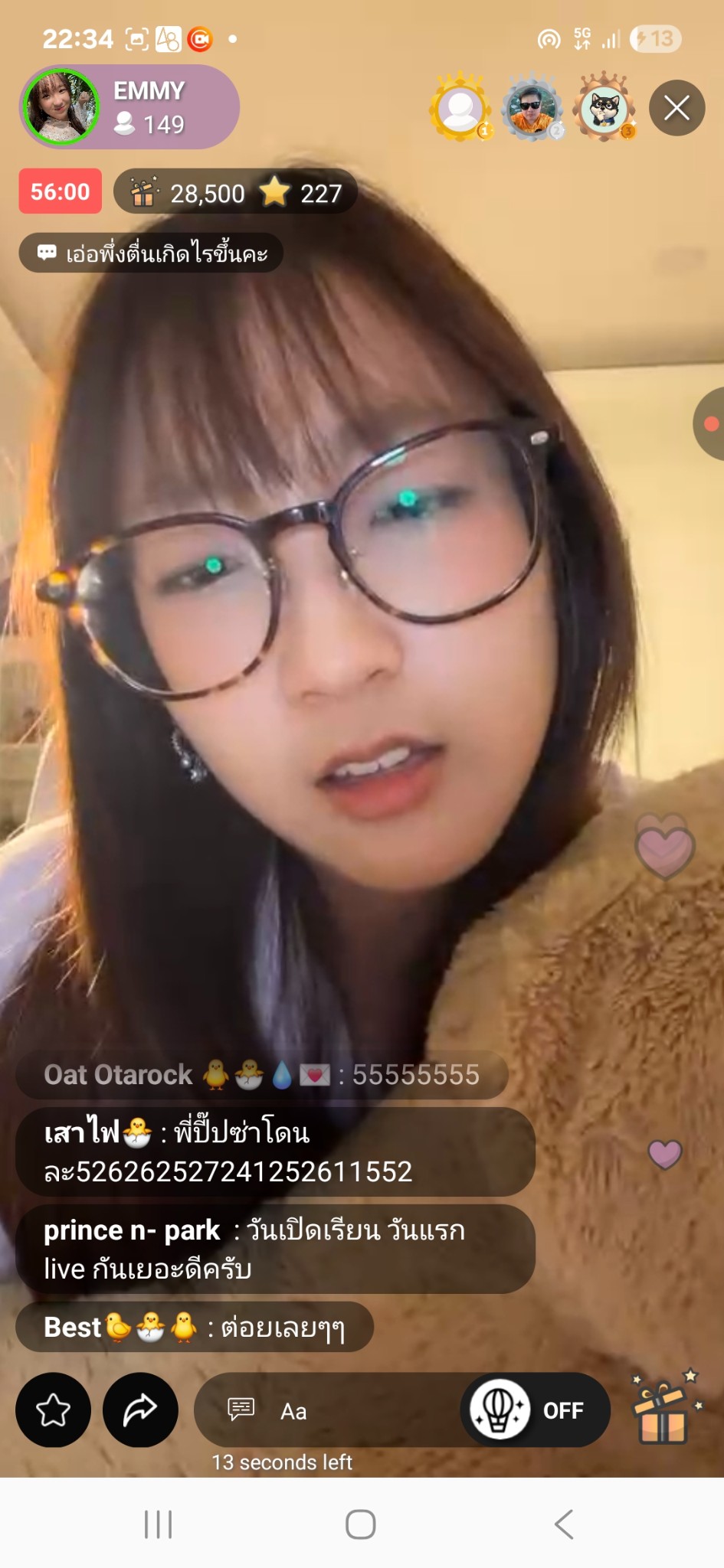Screen dimensions: 724x1568
Task: Open Best's comment
Action: [x=195, y=1328]
